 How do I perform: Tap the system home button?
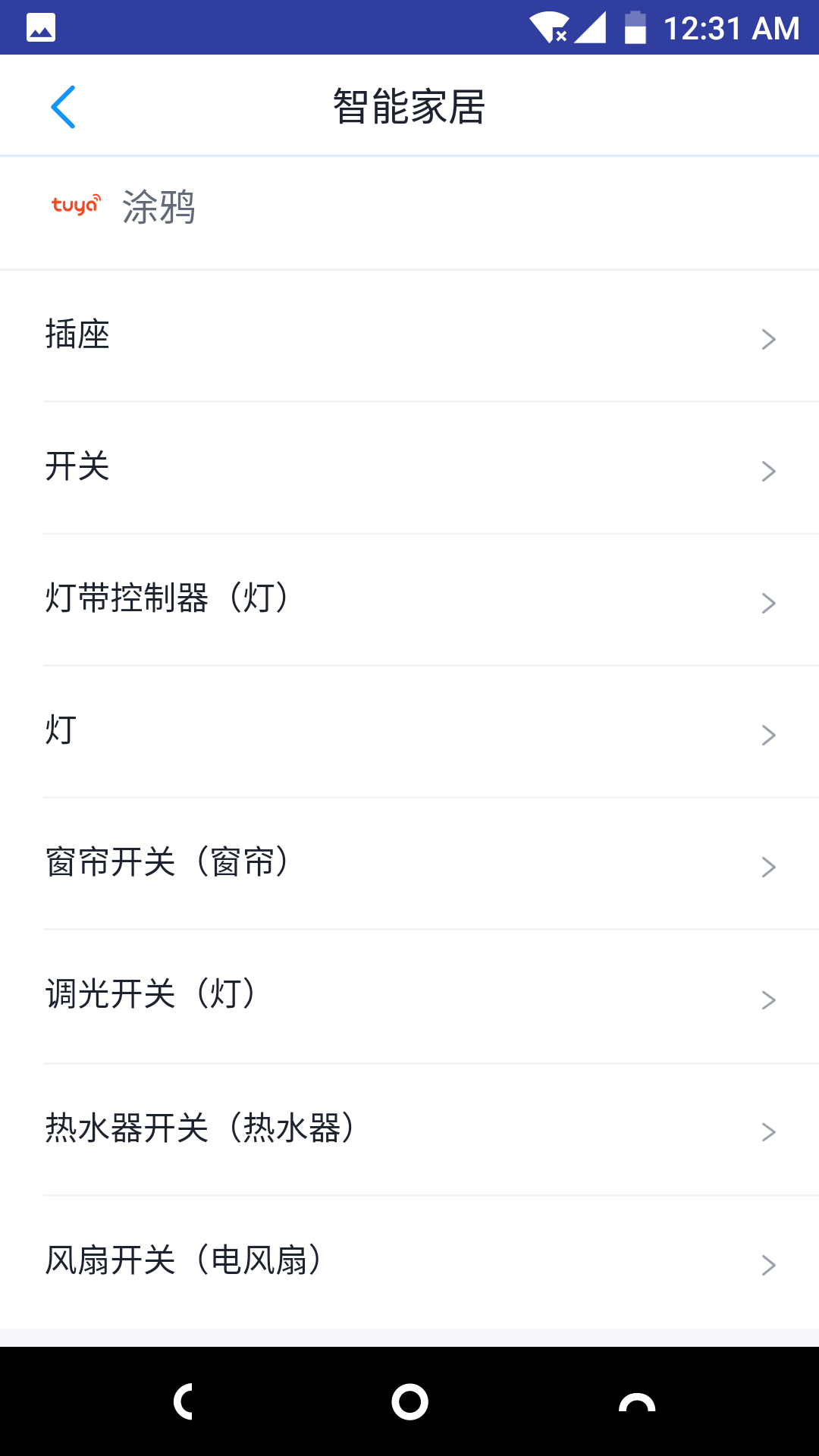click(x=409, y=1401)
